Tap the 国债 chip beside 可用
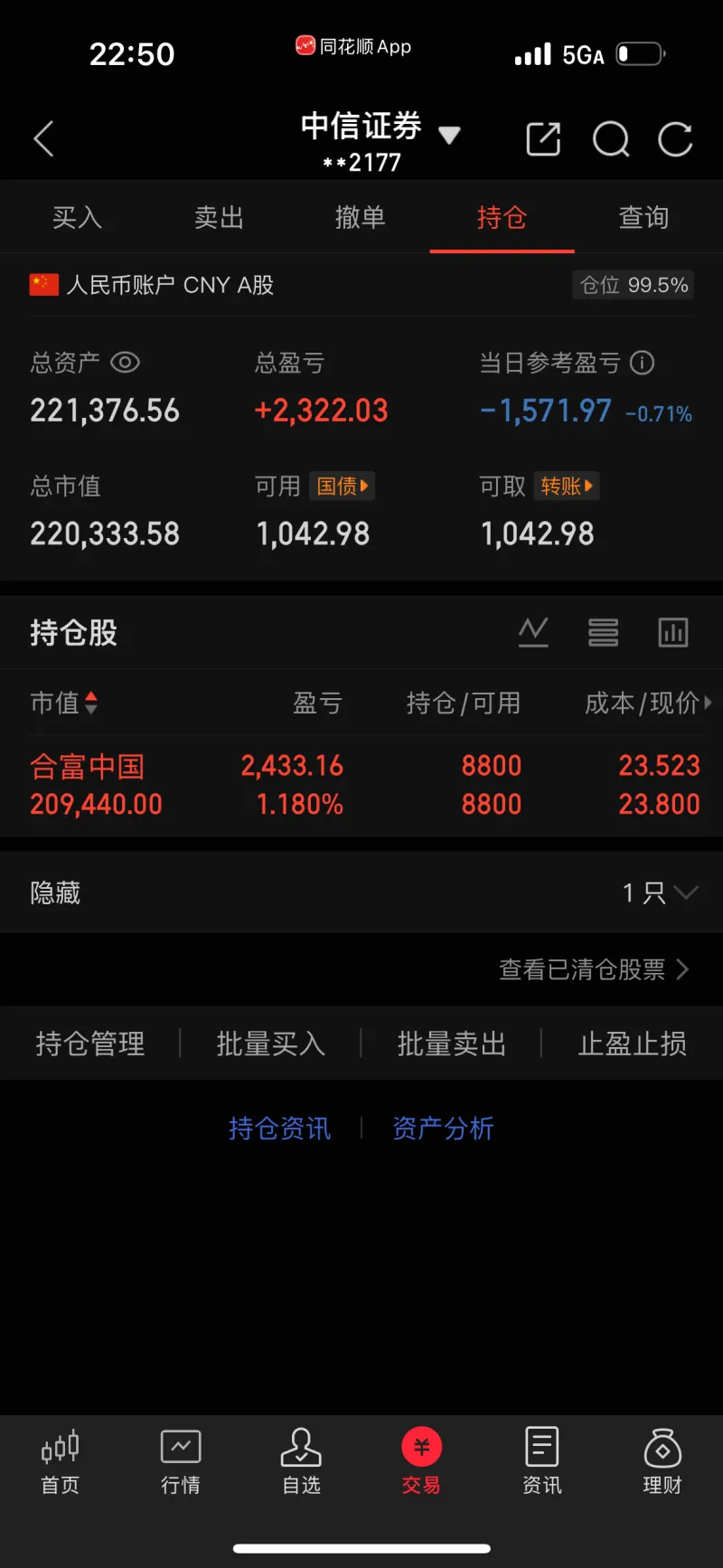The height and width of the screenshot is (1568, 723). click(342, 486)
